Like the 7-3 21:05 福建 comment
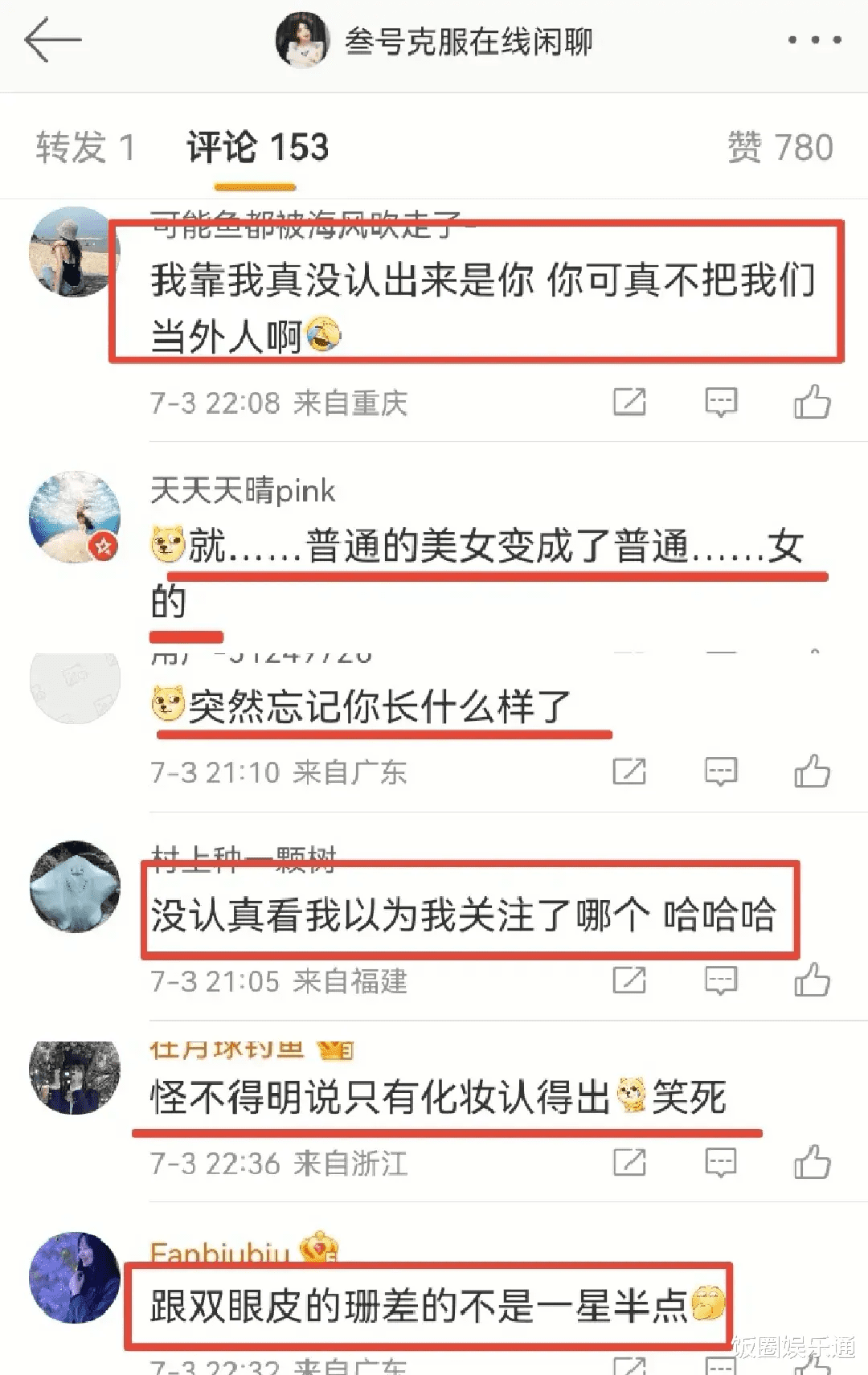Screen dimensions: 868x1375 [x=812, y=980]
